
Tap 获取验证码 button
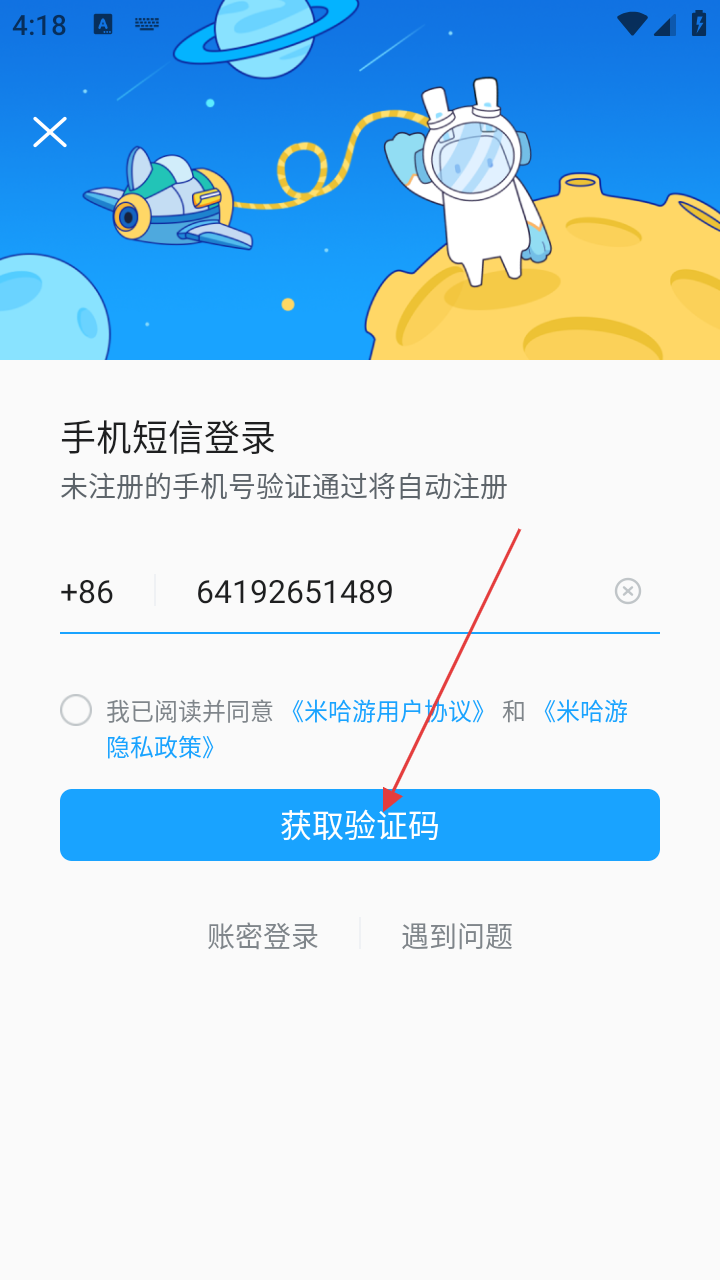[x=359, y=825]
